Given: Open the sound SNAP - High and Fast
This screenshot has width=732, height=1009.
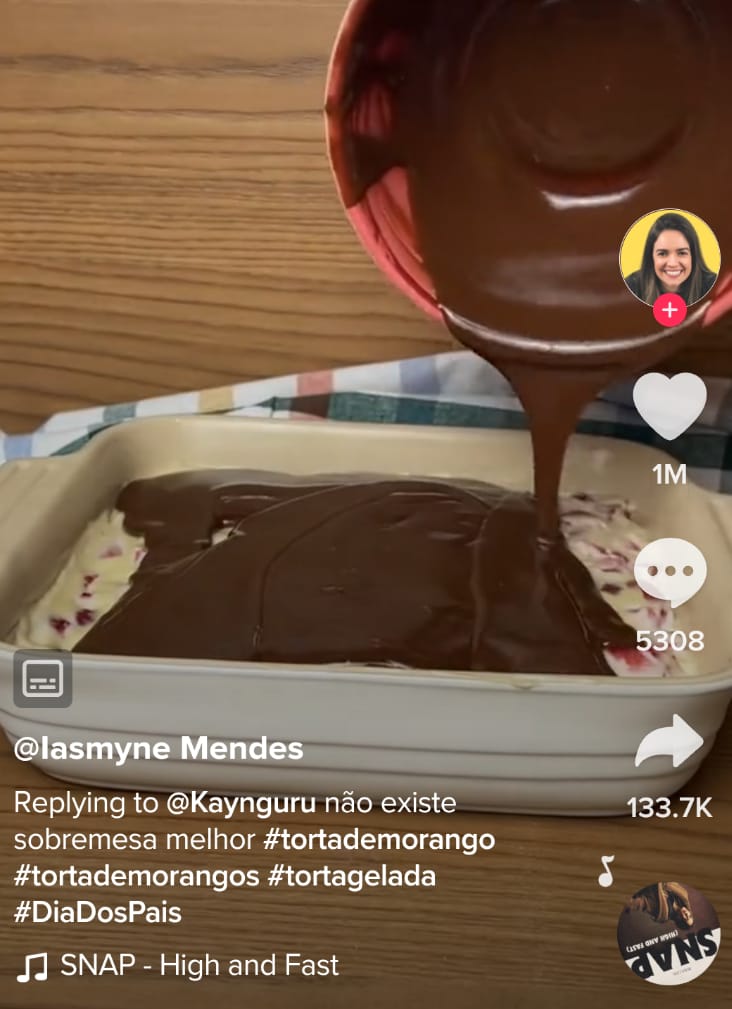Looking at the screenshot, I should (199, 966).
